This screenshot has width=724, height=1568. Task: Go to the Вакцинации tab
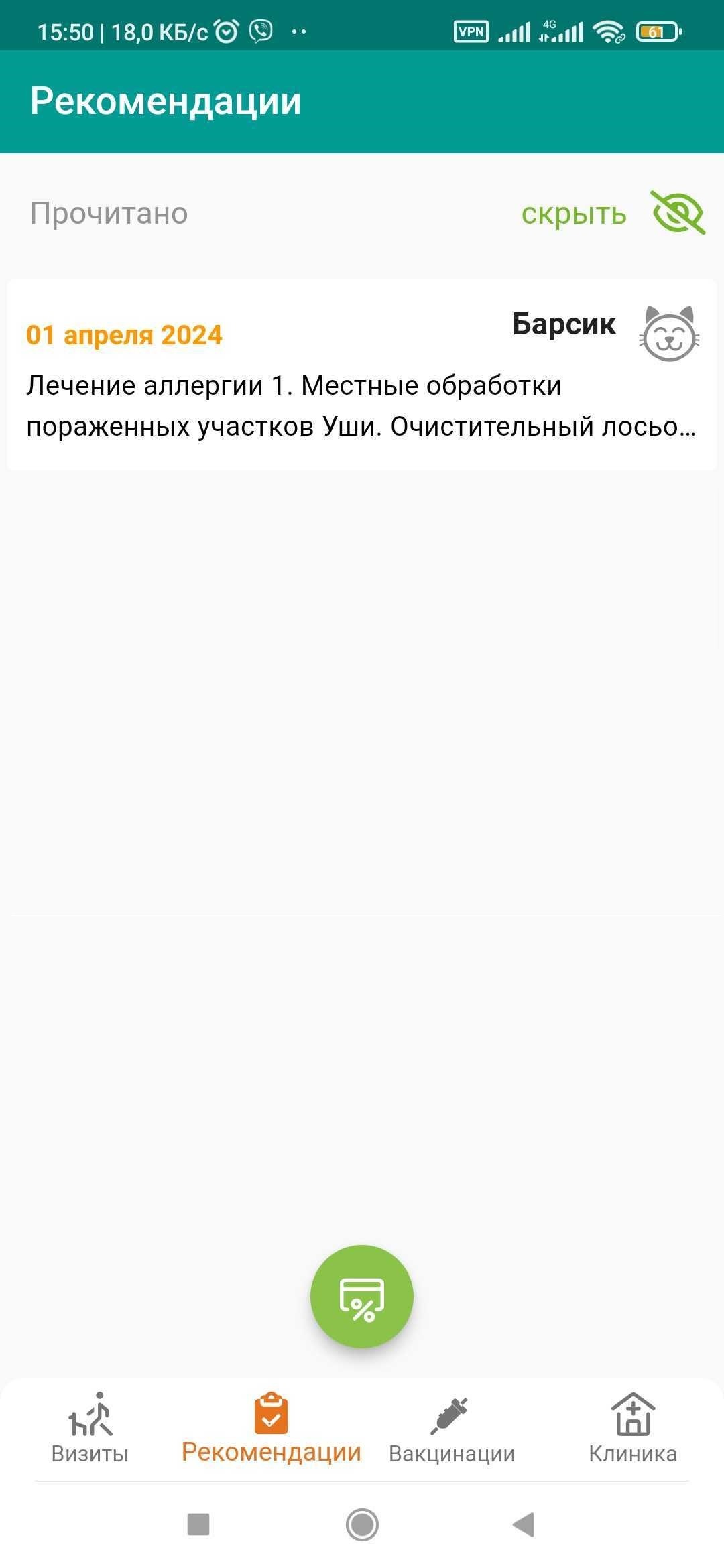click(x=452, y=1427)
